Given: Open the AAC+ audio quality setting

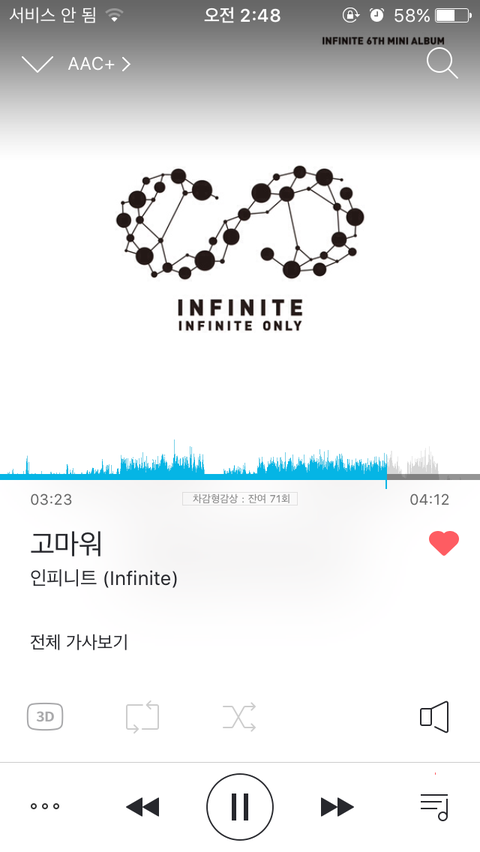Looking at the screenshot, I should tap(99, 64).
